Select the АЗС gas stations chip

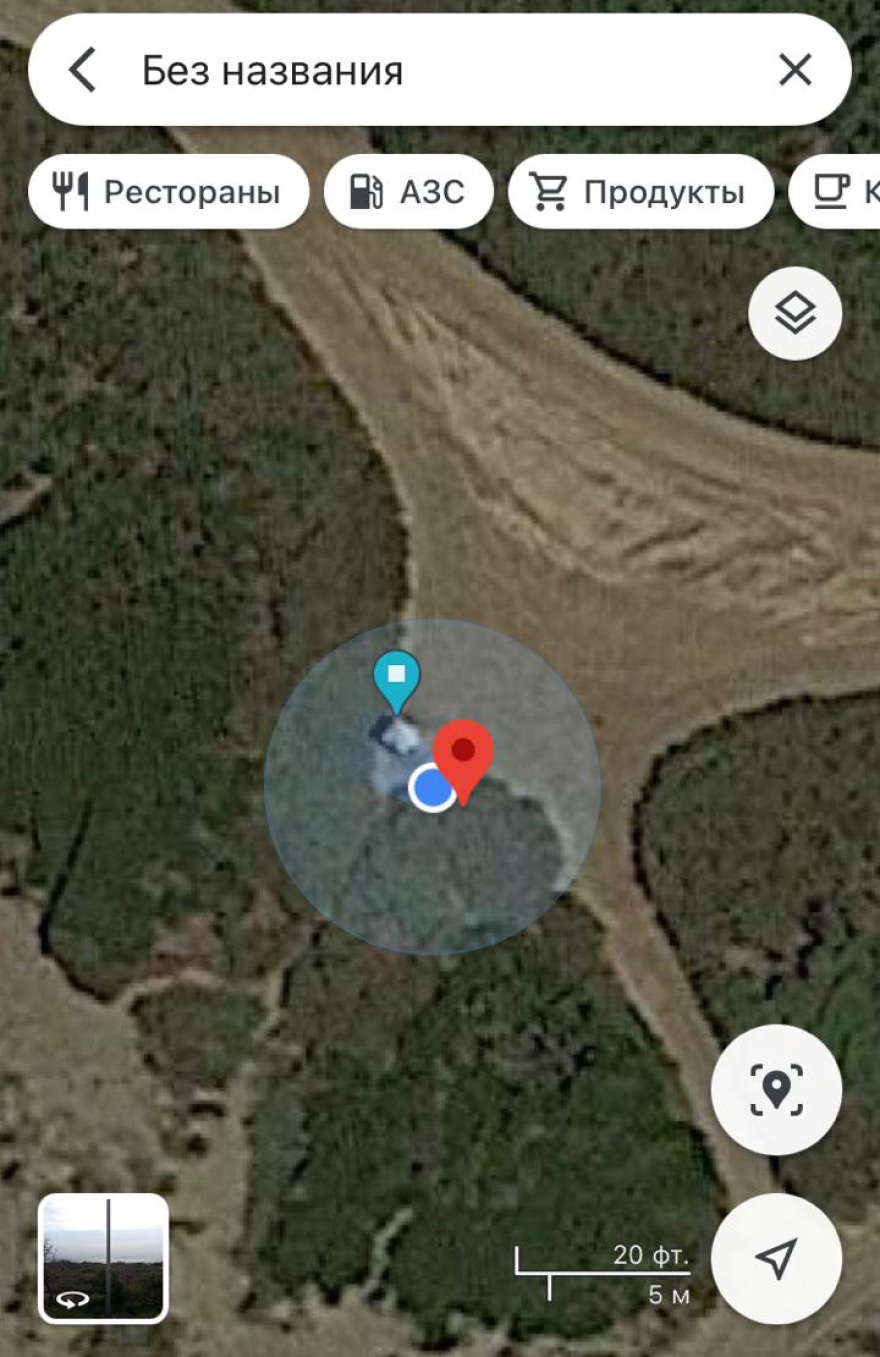[408, 192]
